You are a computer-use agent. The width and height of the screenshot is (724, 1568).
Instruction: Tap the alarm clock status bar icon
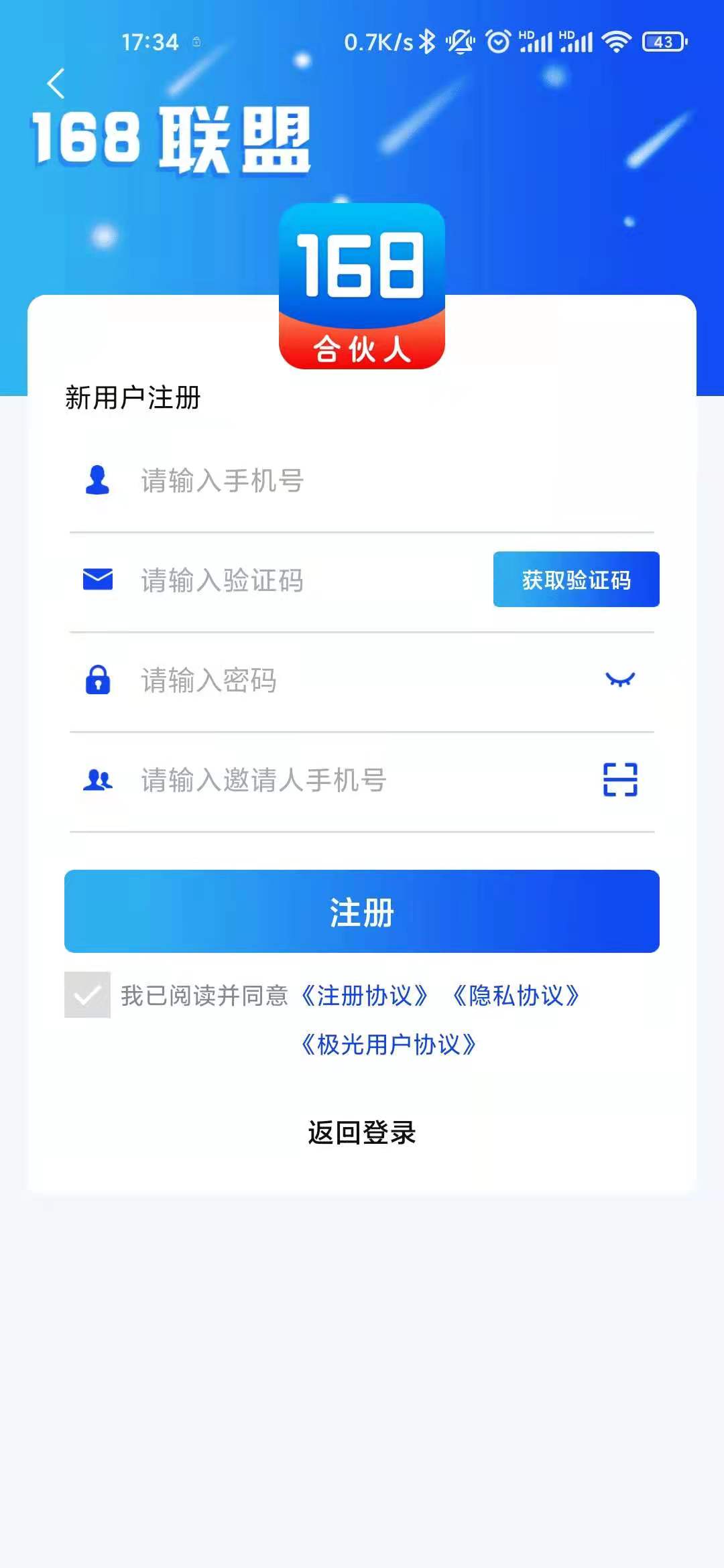pos(499,42)
